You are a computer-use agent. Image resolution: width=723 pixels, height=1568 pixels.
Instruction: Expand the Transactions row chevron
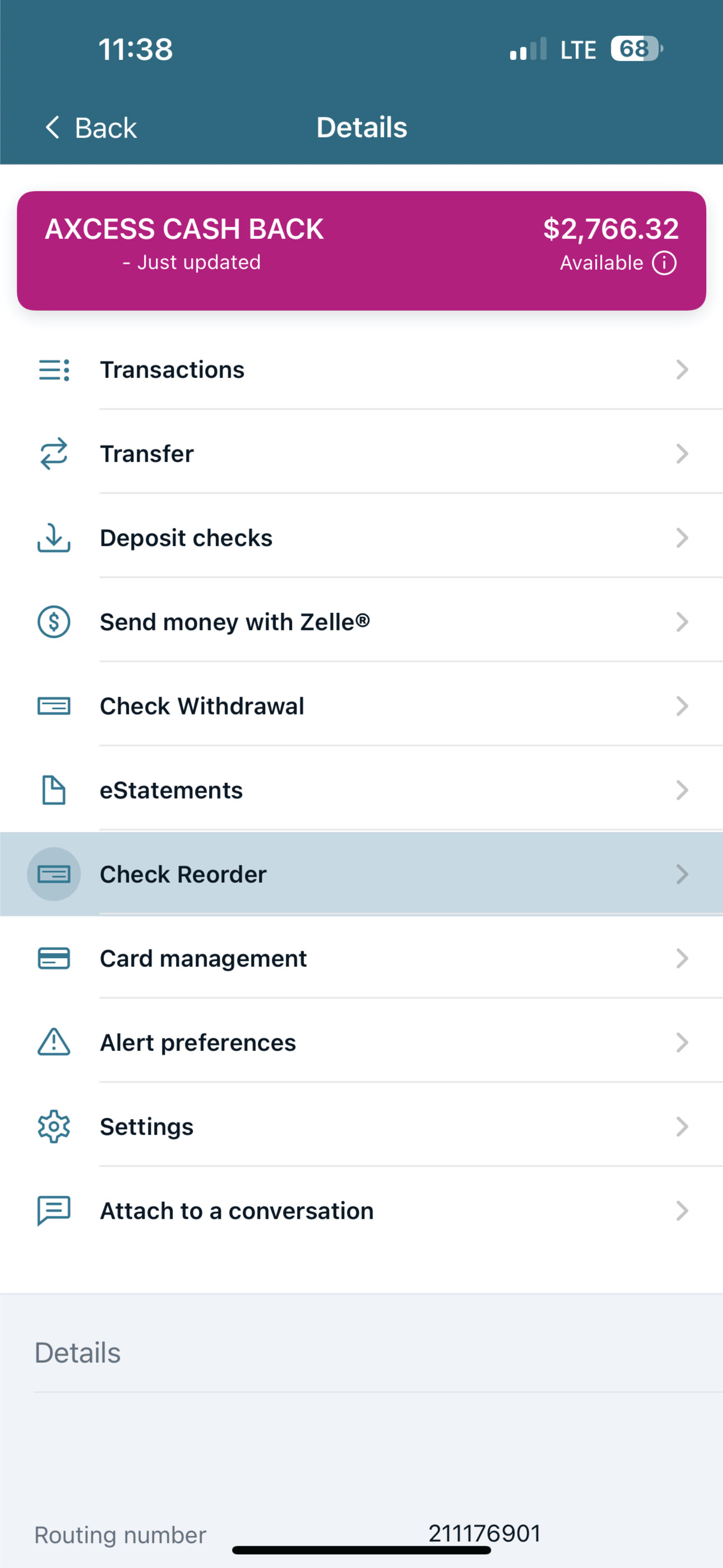point(682,370)
